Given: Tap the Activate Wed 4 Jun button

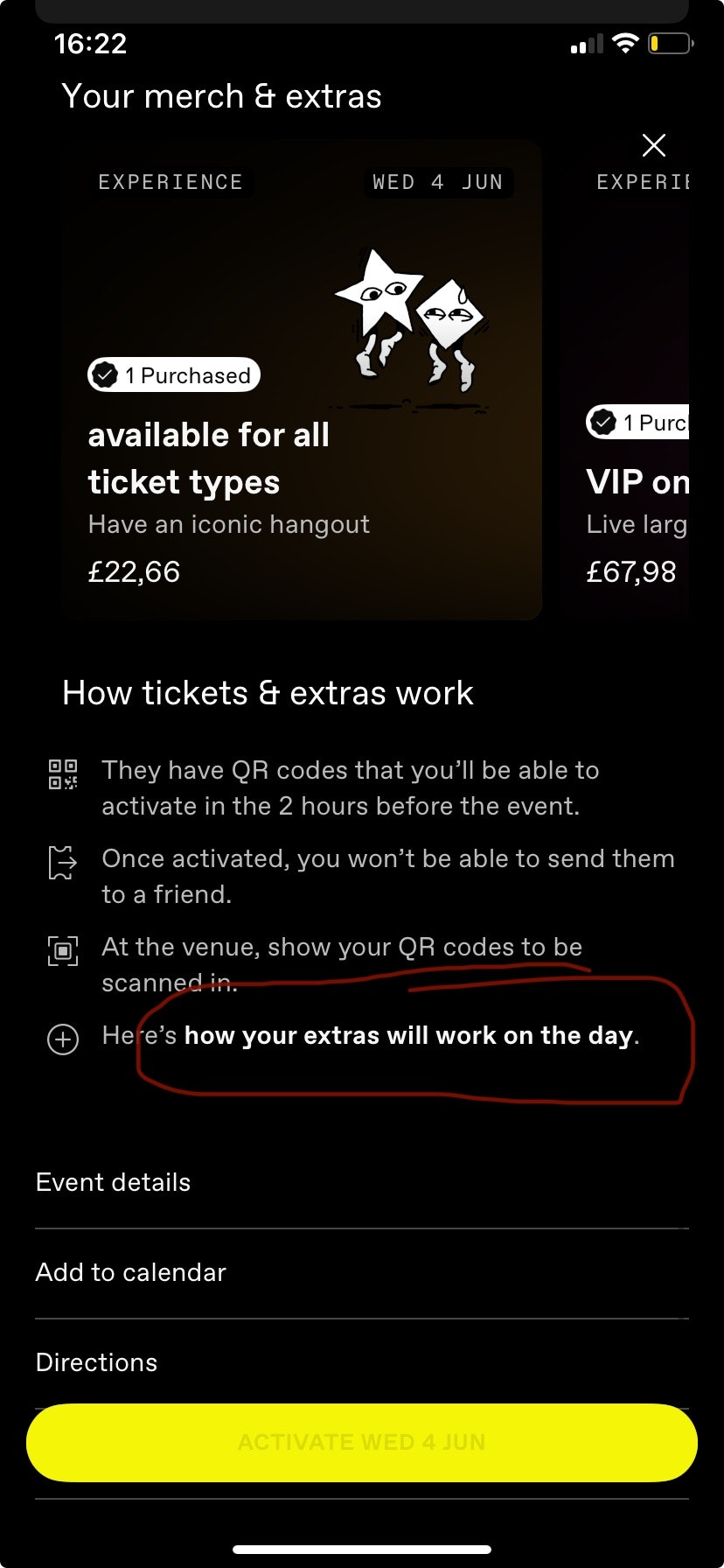Looking at the screenshot, I should pyautogui.click(x=362, y=1443).
